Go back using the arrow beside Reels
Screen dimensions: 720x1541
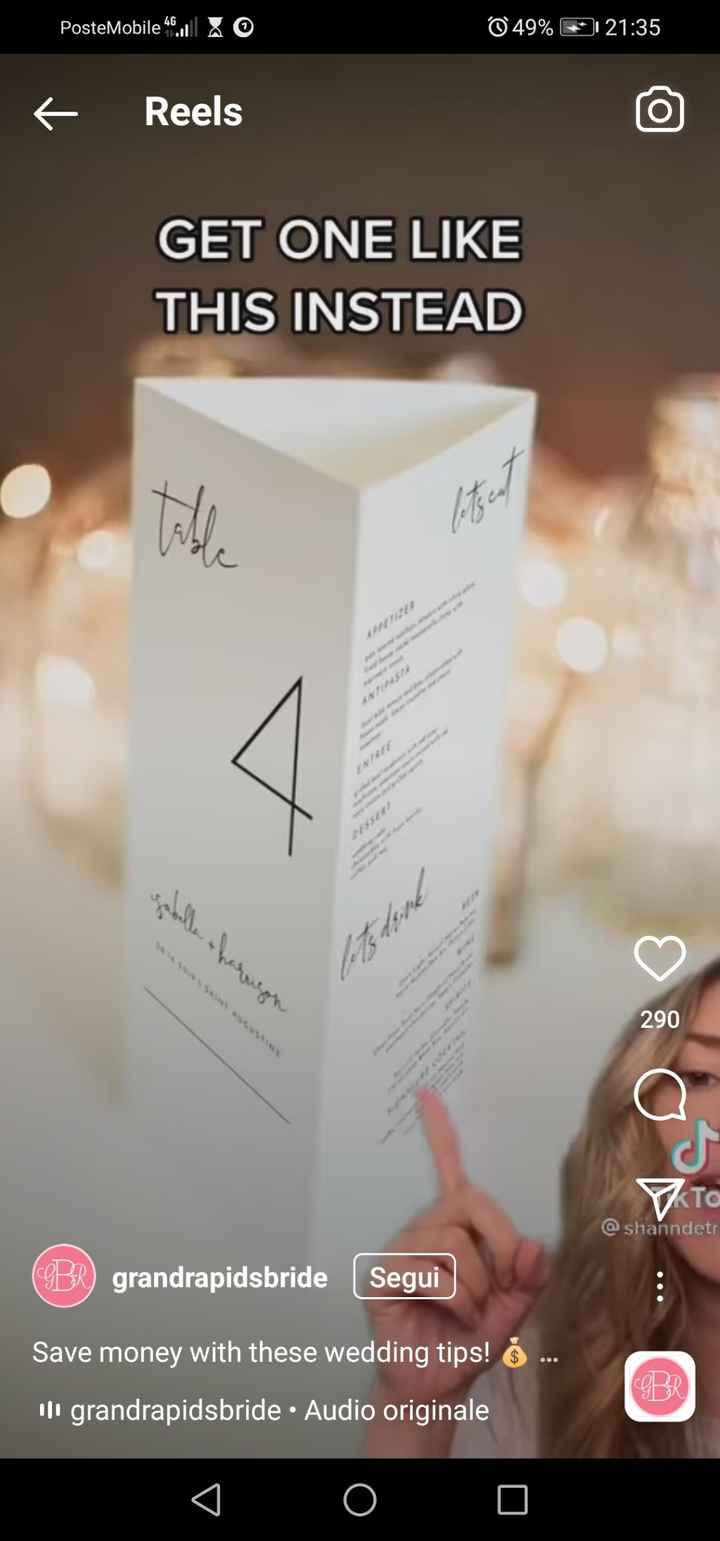(55, 113)
